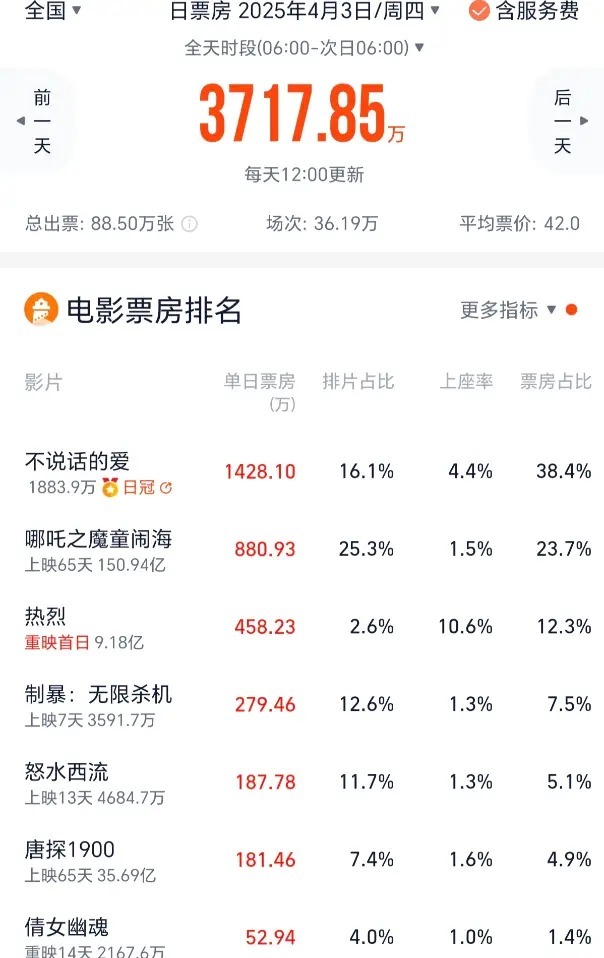Go to 前一天 box office
Viewport: 604px width, 958px height.
[38, 122]
